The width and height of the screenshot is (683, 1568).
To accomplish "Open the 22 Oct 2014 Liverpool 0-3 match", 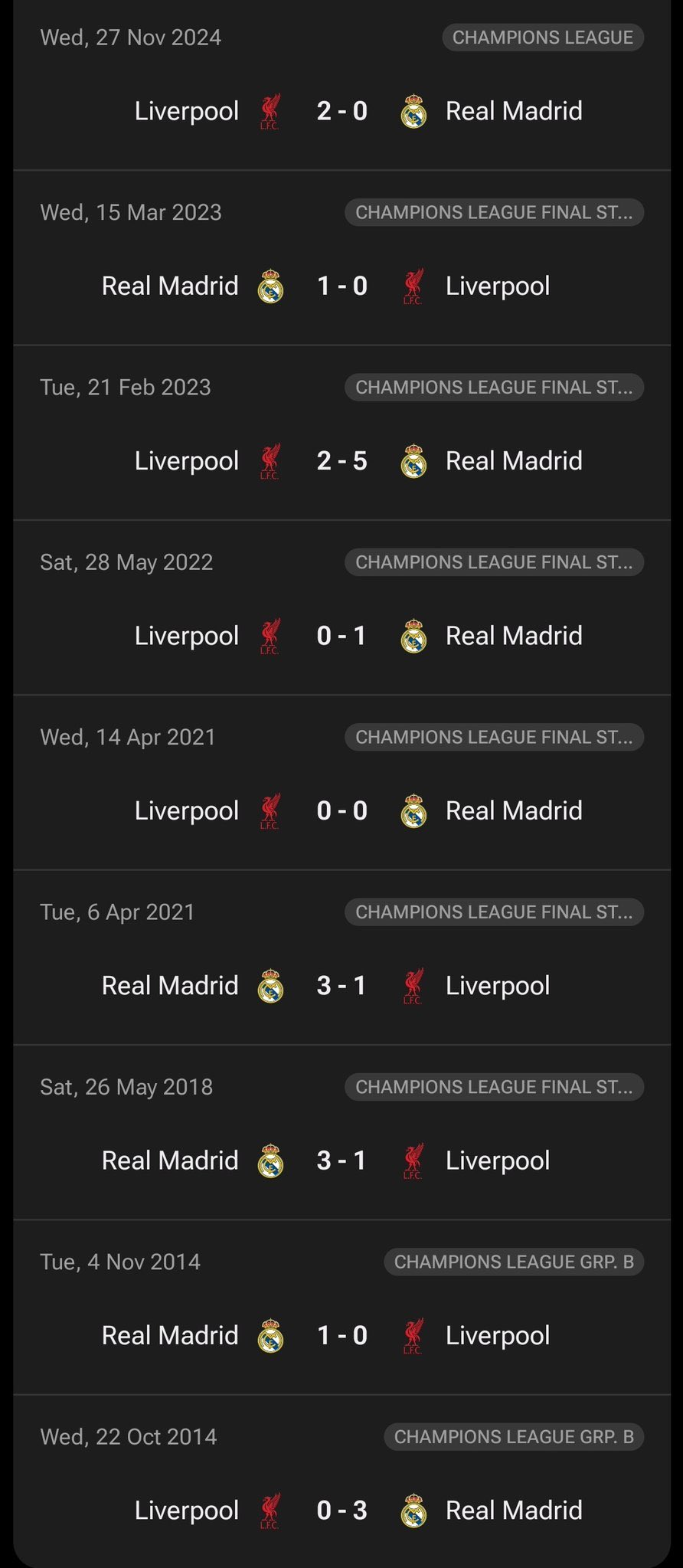I will click(x=341, y=1510).
